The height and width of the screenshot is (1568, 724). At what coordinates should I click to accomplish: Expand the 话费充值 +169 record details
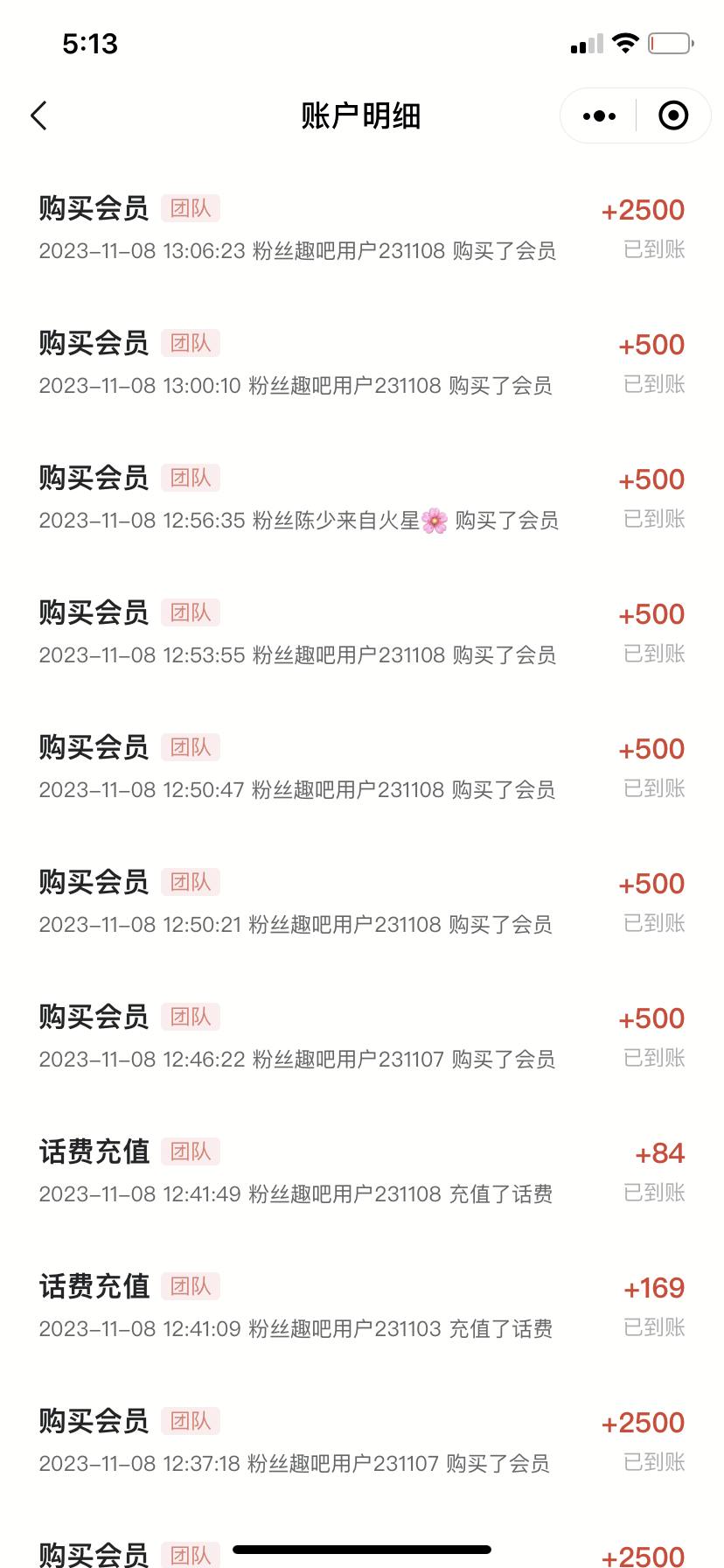click(x=350, y=1304)
